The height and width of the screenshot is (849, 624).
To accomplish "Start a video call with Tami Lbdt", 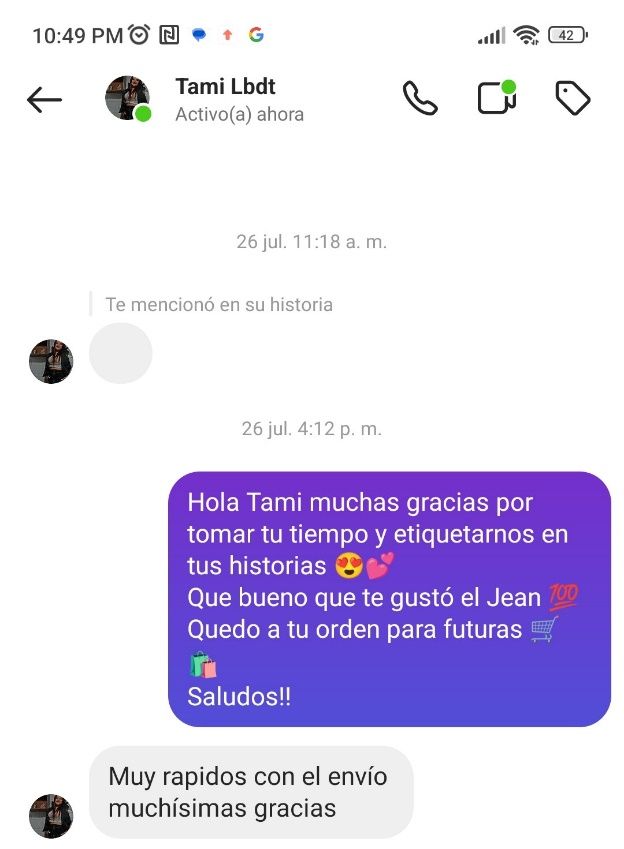I will click(496, 98).
